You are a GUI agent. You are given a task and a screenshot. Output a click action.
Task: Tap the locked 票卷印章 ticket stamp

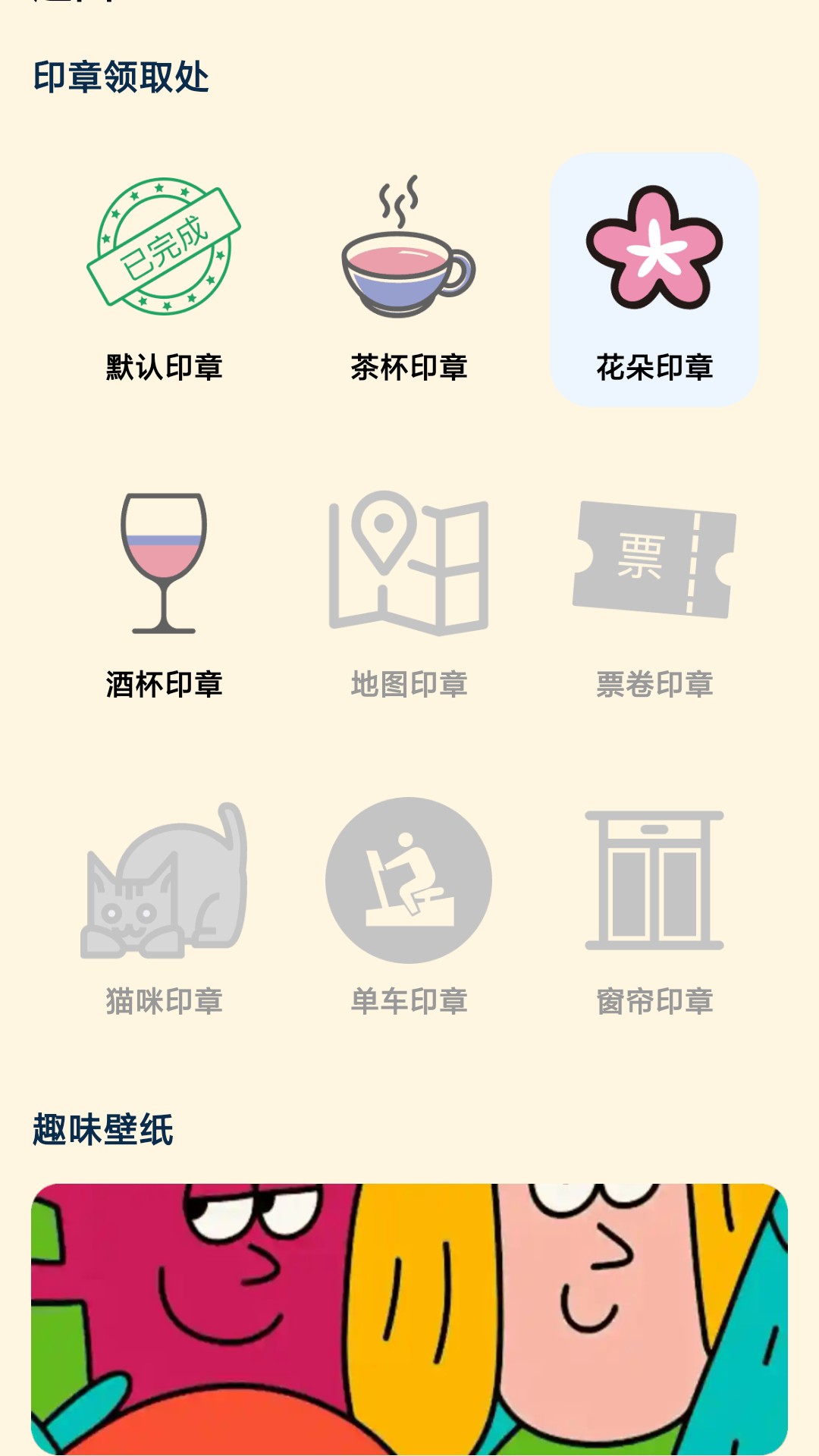[x=654, y=595]
